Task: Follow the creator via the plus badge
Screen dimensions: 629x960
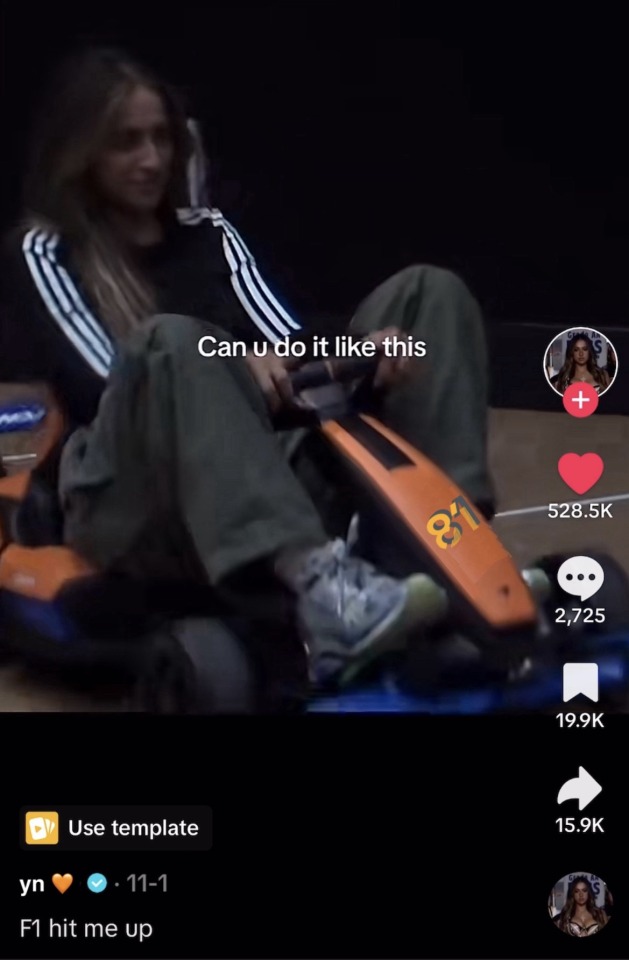Action: click(x=580, y=401)
